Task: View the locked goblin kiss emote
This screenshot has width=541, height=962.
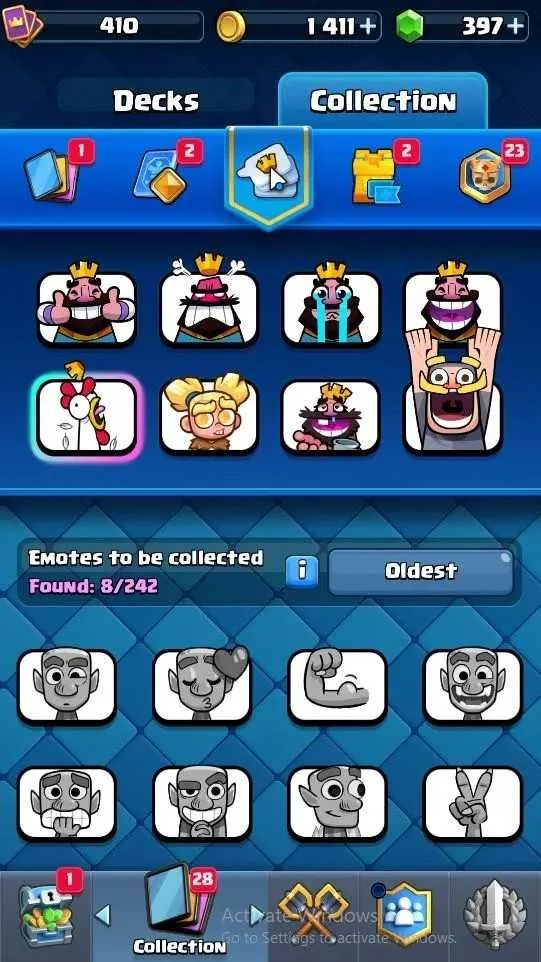Action: click(x=202, y=685)
